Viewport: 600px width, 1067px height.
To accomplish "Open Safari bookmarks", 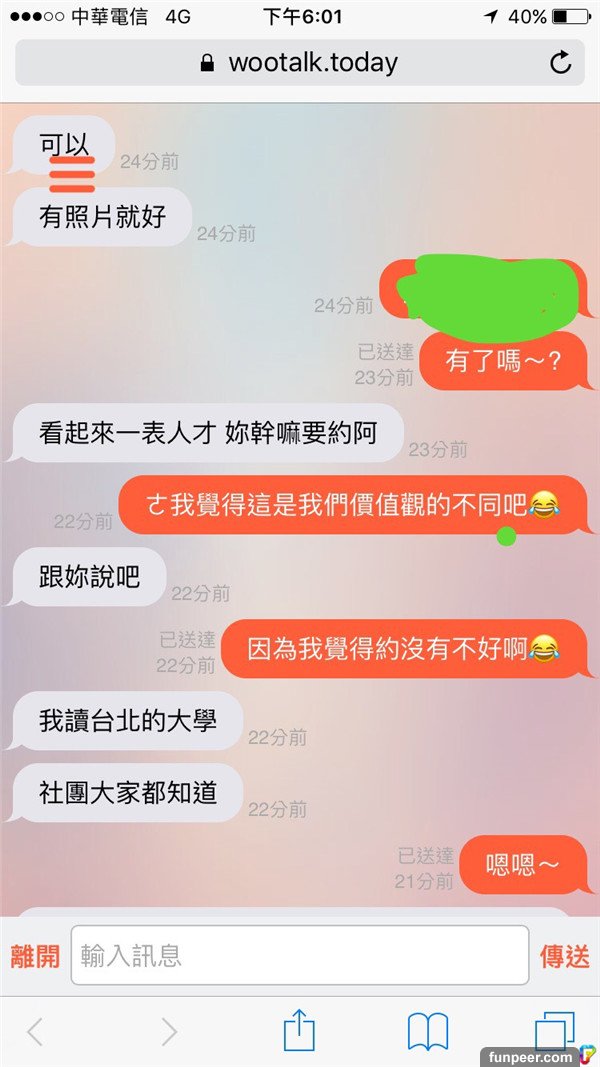I will point(428,1032).
